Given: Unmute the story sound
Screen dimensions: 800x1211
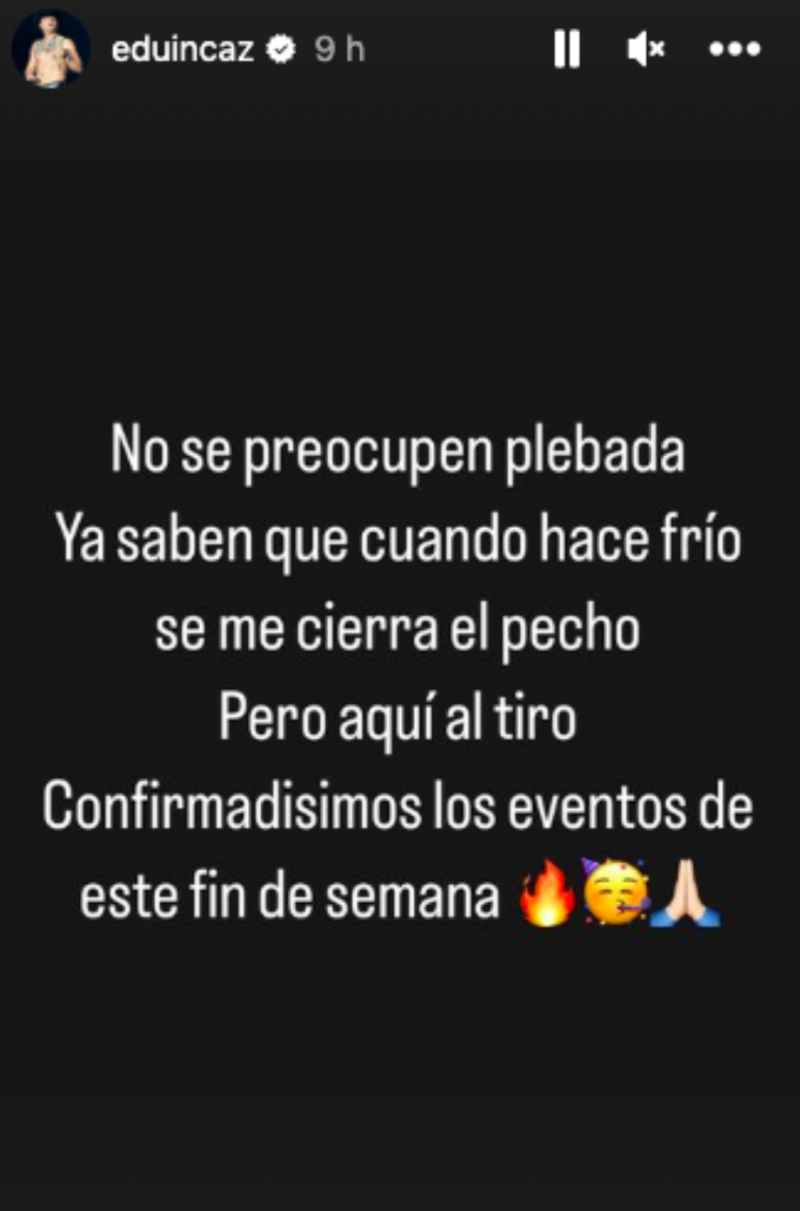Looking at the screenshot, I should tap(646, 49).
